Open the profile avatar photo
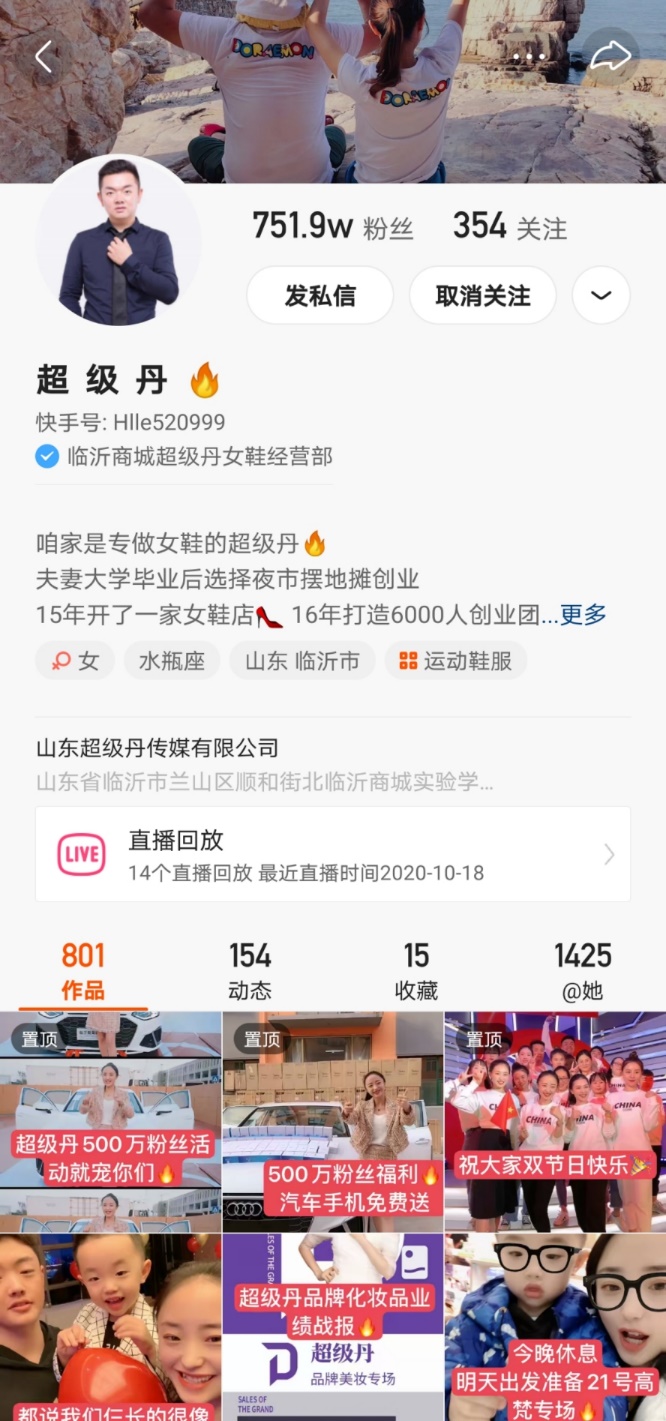 point(119,240)
